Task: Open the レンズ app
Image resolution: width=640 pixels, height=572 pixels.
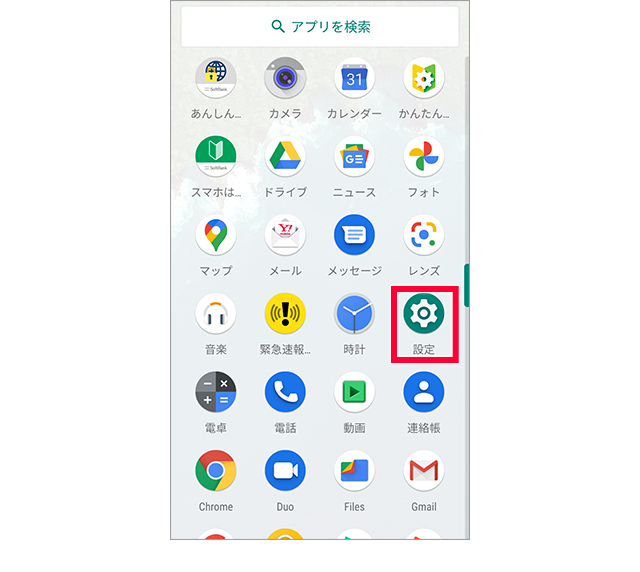Action: pos(424,236)
